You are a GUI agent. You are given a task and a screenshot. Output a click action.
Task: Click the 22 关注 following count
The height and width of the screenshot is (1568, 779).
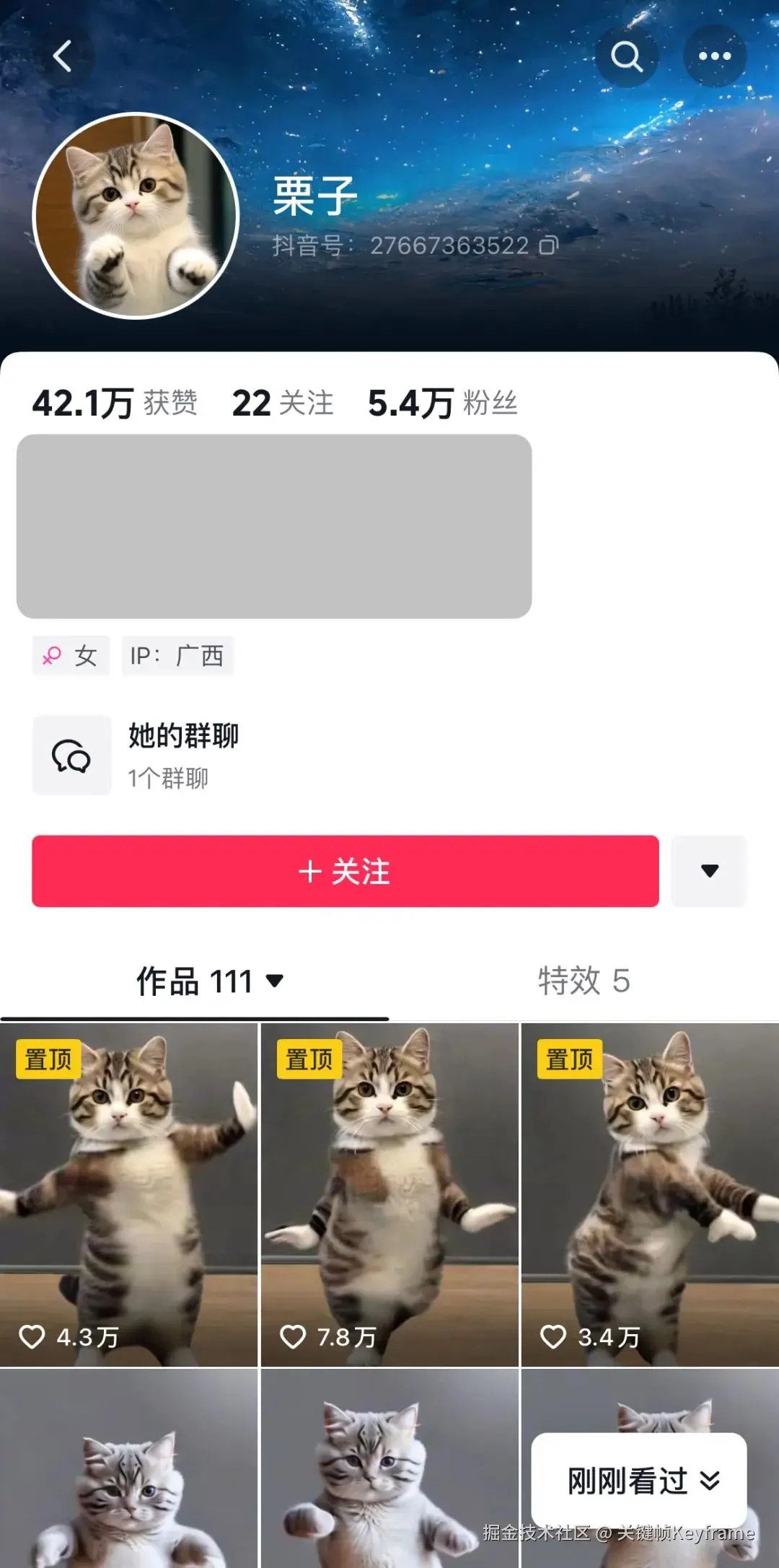pos(281,403)
